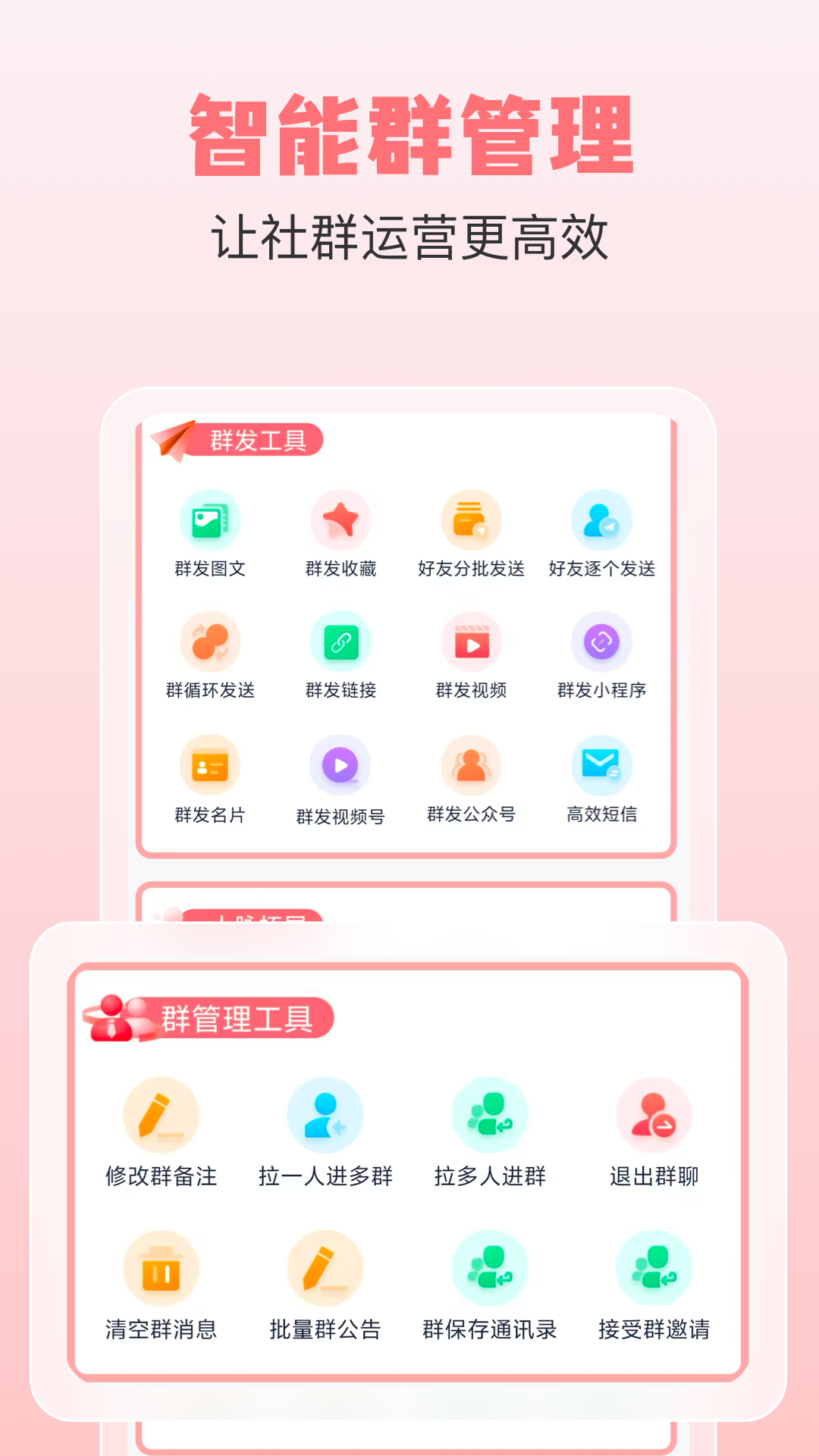The image size is (819, 1456).
Task: Select the 群发收藏 favorites sending icon
Action: coord(341,520)
